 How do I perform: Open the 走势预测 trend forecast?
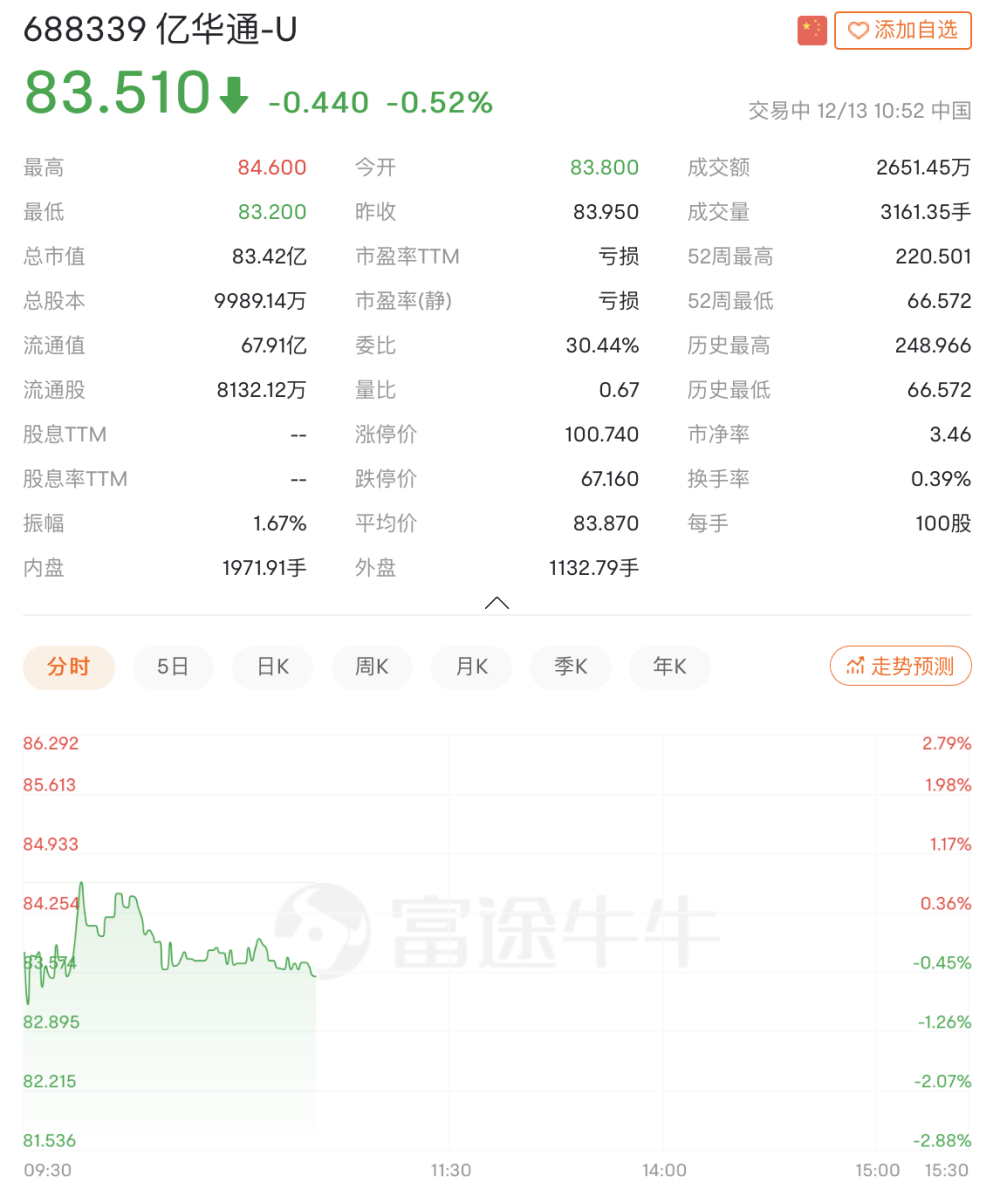click(x=900, y=667)
